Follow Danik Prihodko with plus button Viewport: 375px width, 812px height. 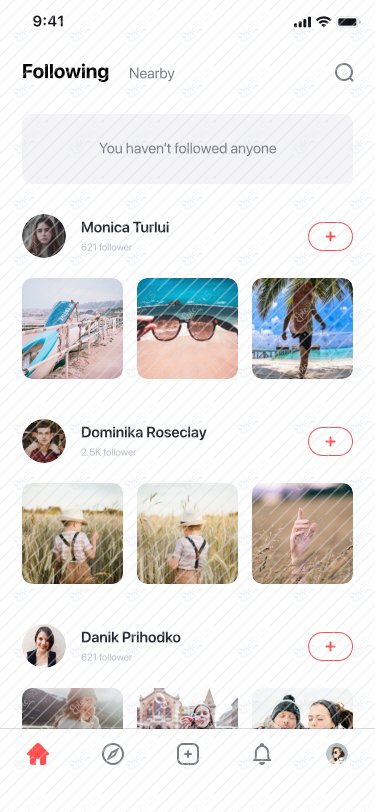click(x=330, y=646)
